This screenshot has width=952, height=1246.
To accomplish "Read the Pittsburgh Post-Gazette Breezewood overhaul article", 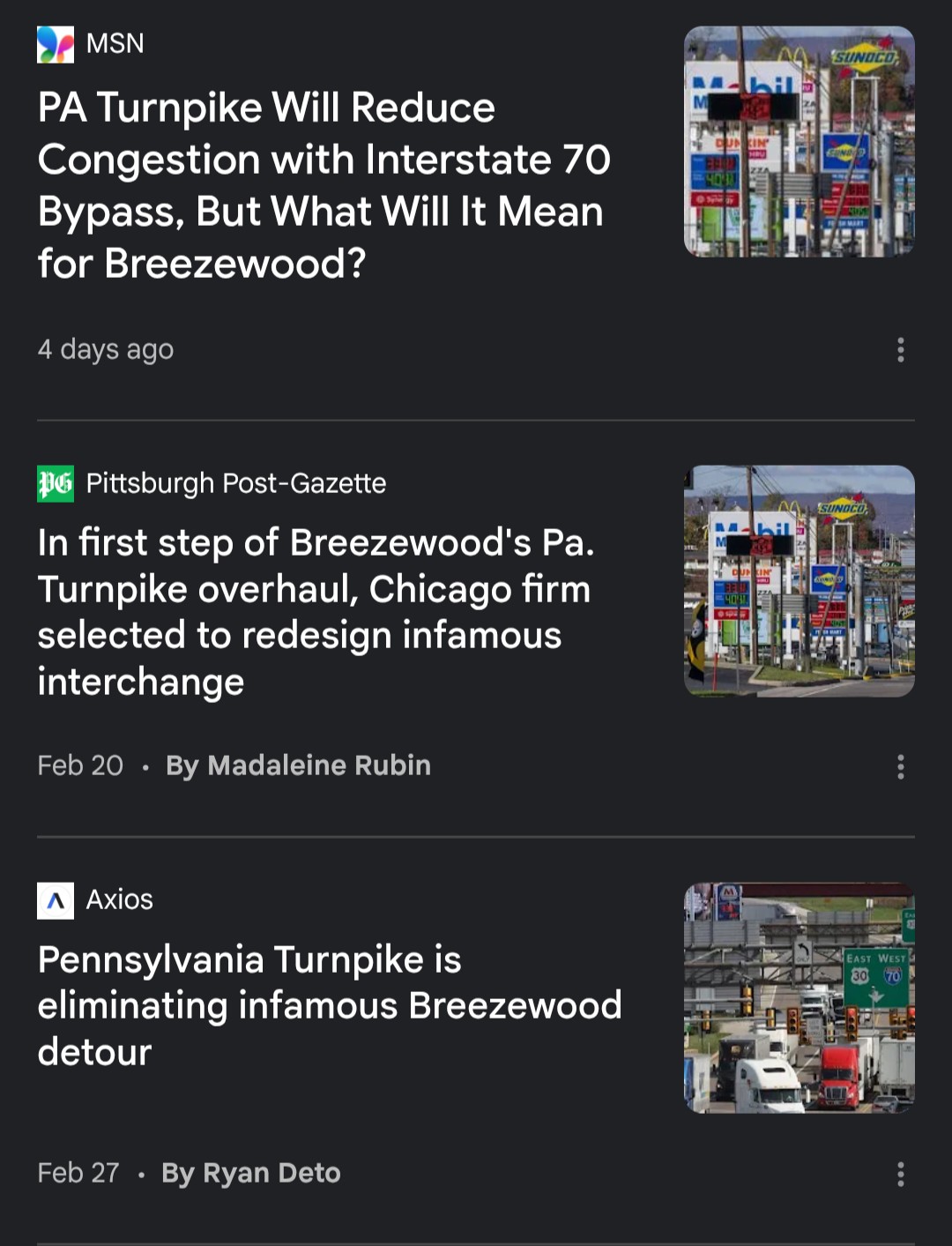I will pyautogui.click(x=315, y=612).
